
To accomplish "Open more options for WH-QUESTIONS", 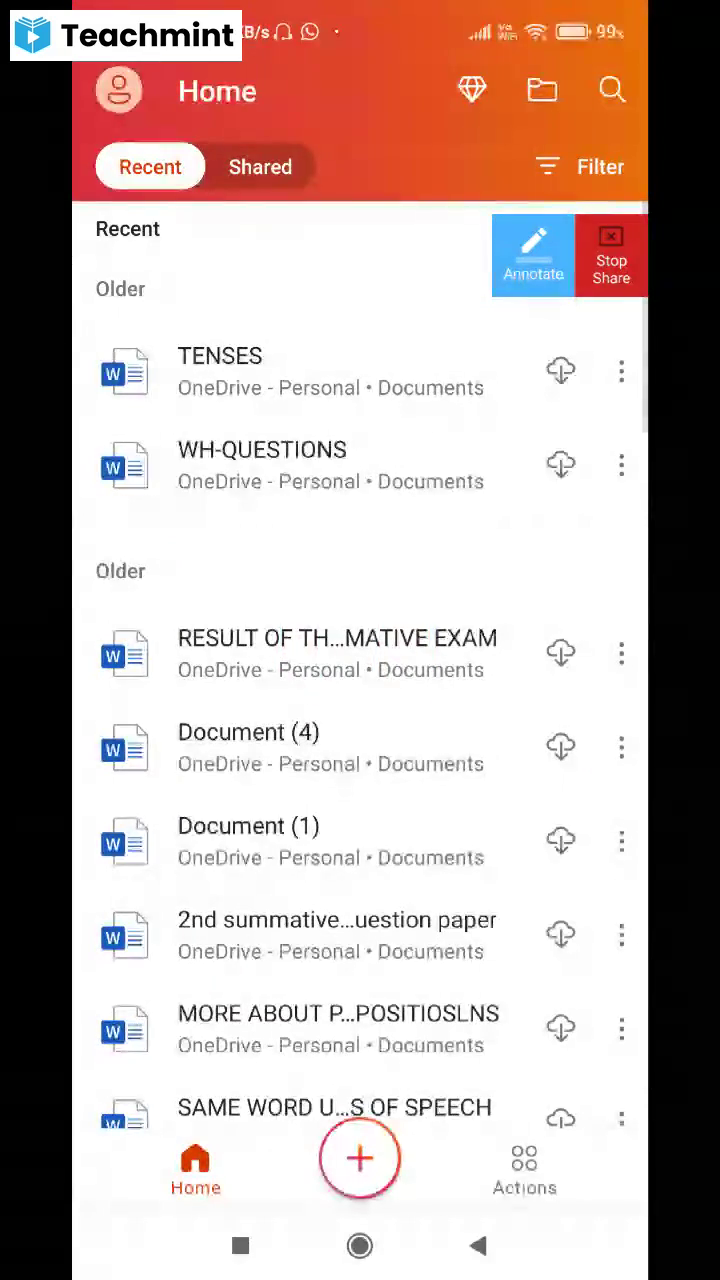I will click(x=621, y=465).
